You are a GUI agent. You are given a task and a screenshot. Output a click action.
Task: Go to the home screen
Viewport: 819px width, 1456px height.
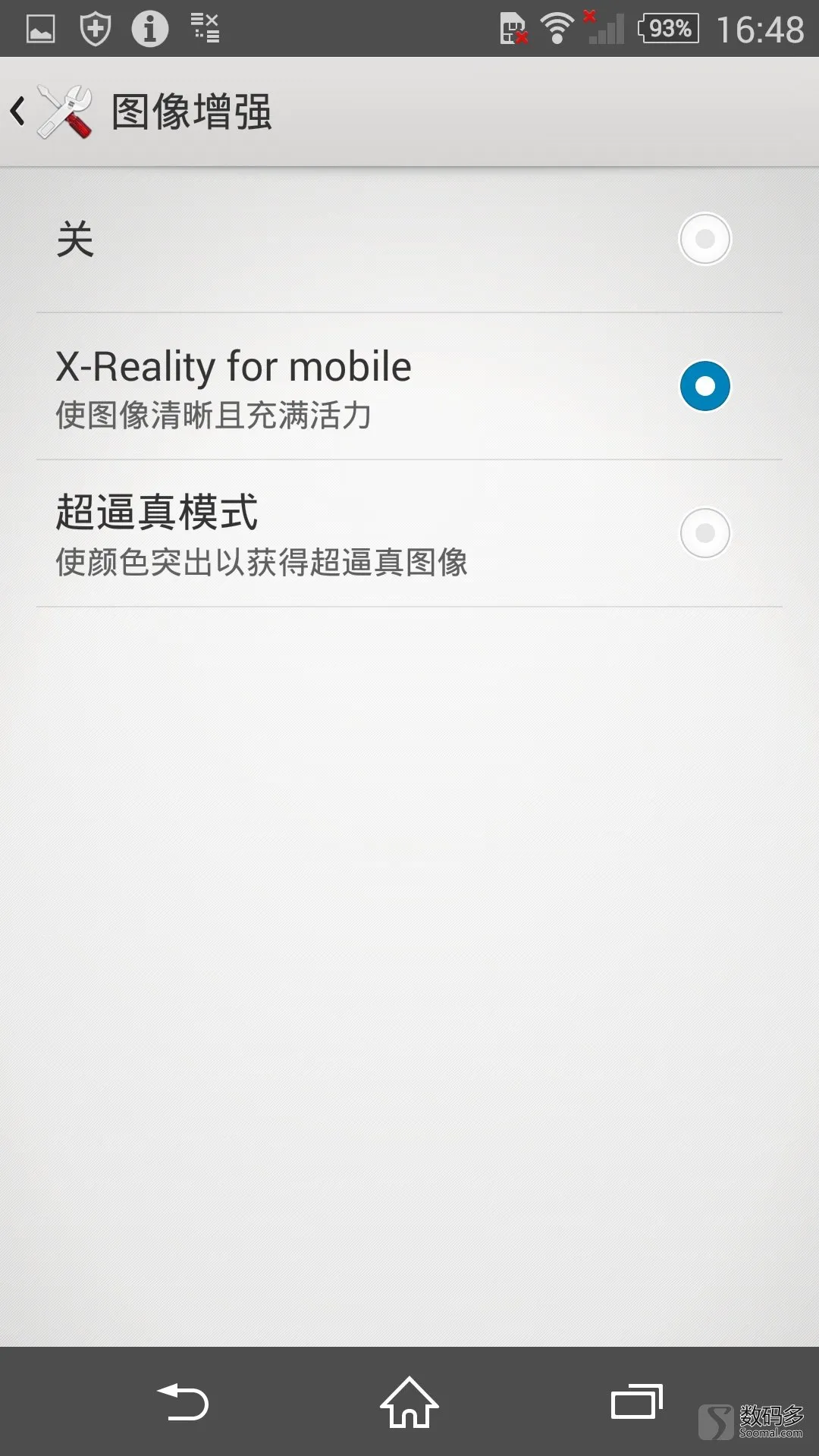click(x=409, y=1401)
